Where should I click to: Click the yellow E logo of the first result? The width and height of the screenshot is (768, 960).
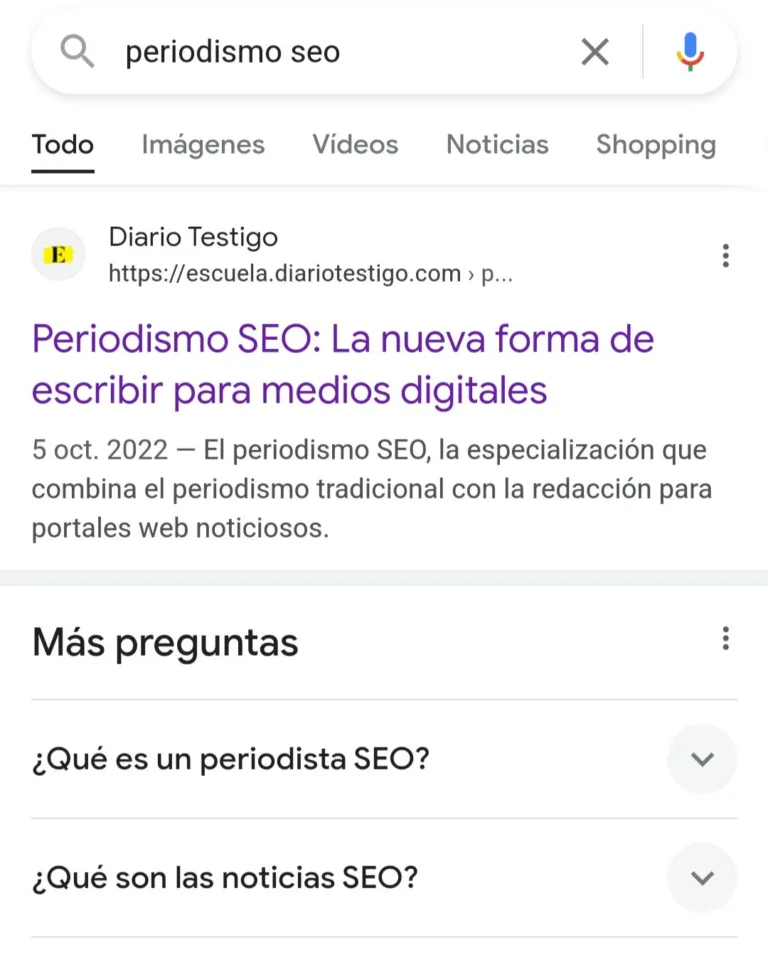58,254
